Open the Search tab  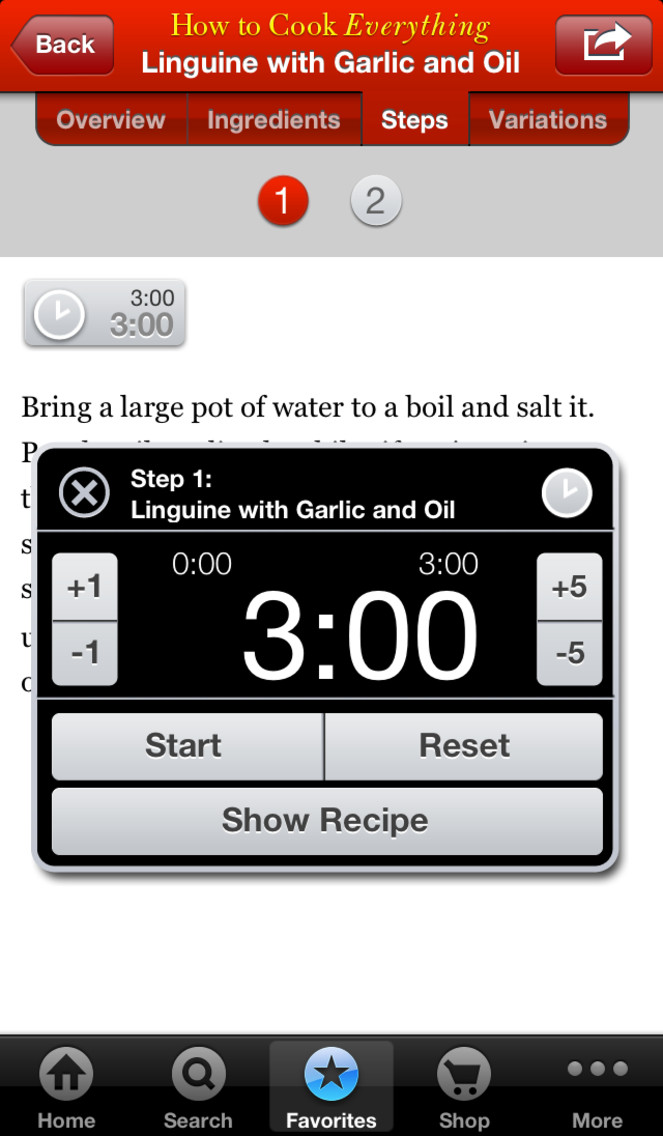click(198, 1087)
